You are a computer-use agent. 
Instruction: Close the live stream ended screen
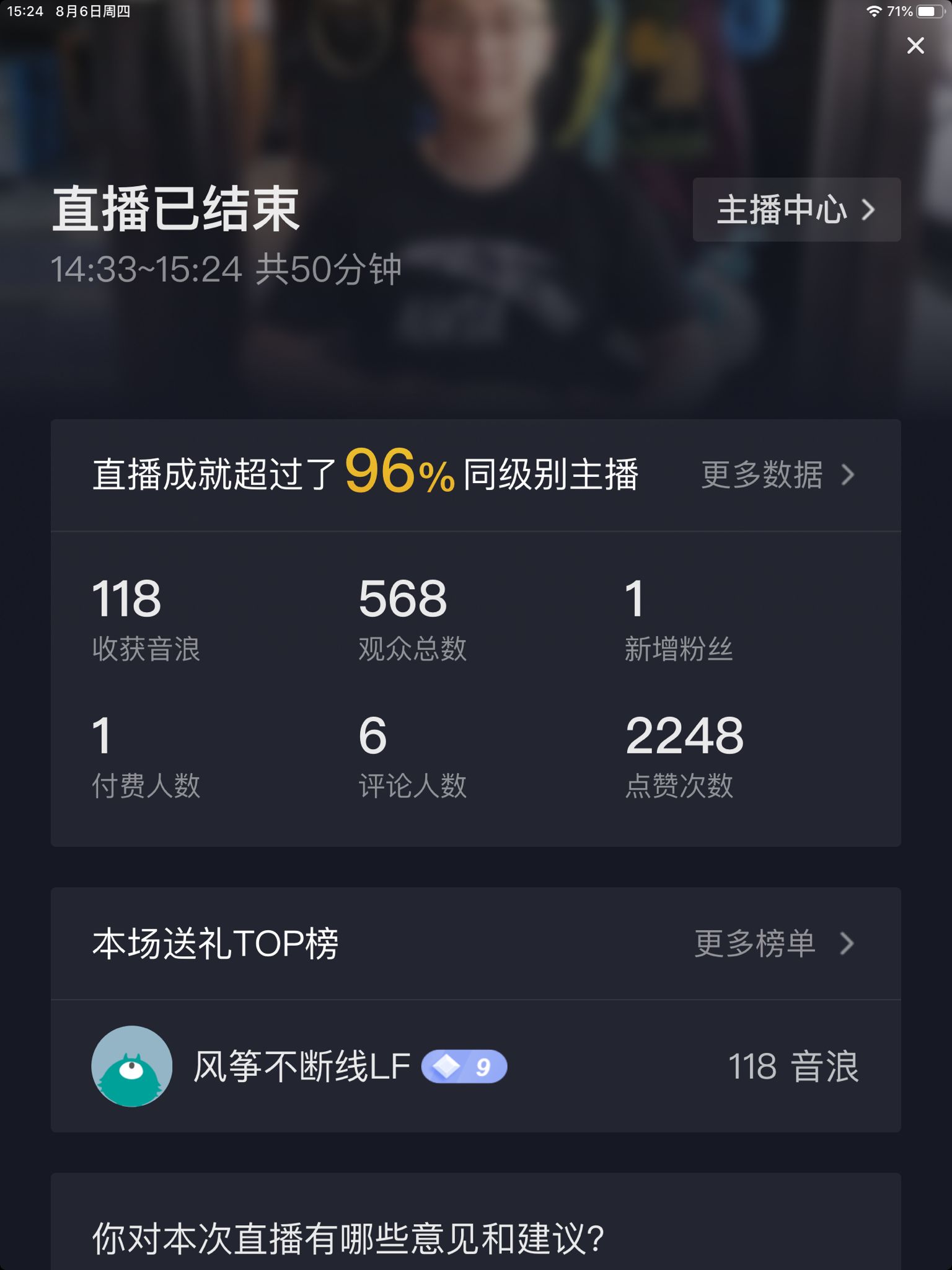pos(915,45)
